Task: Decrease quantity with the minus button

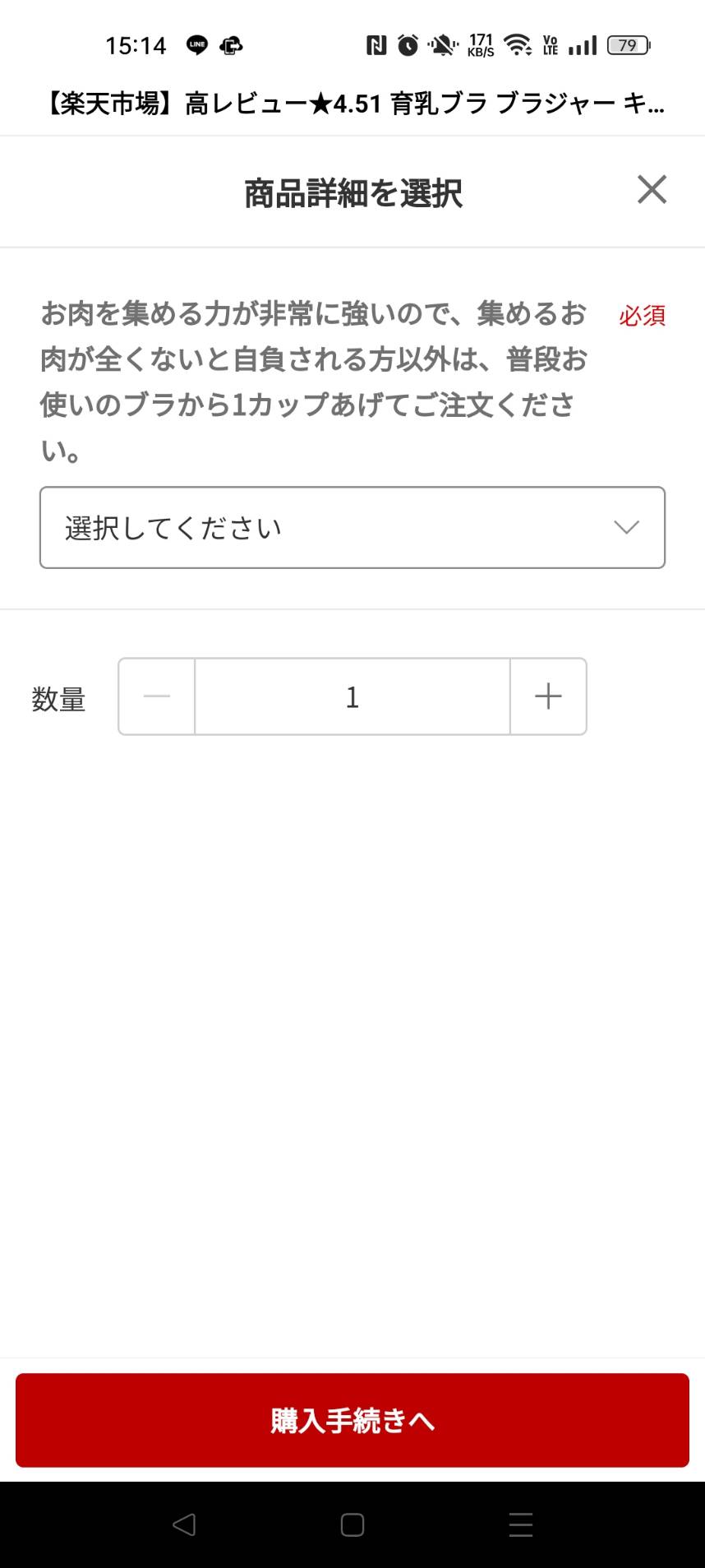Action: pos(157,696)
